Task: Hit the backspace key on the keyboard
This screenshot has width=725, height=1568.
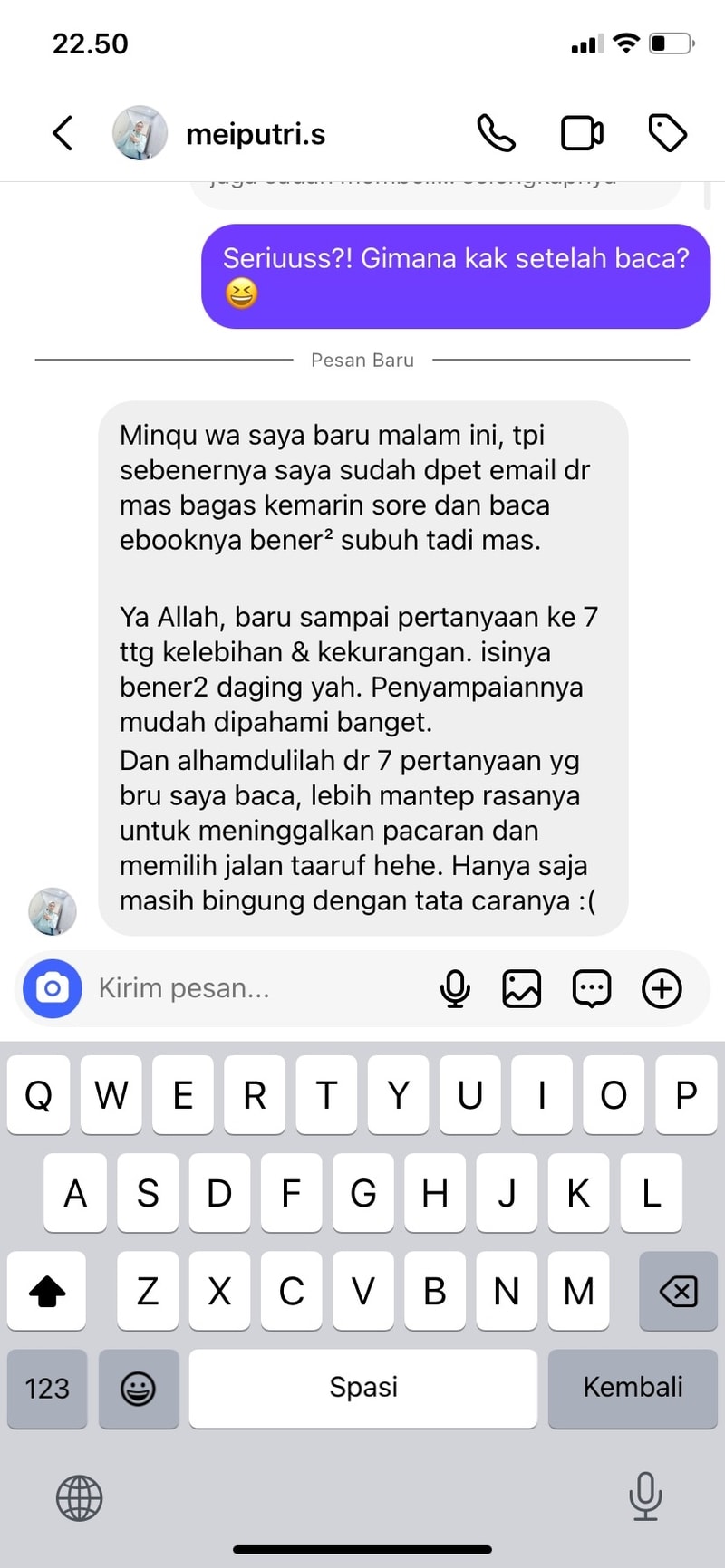Action: coord(678,1291)
